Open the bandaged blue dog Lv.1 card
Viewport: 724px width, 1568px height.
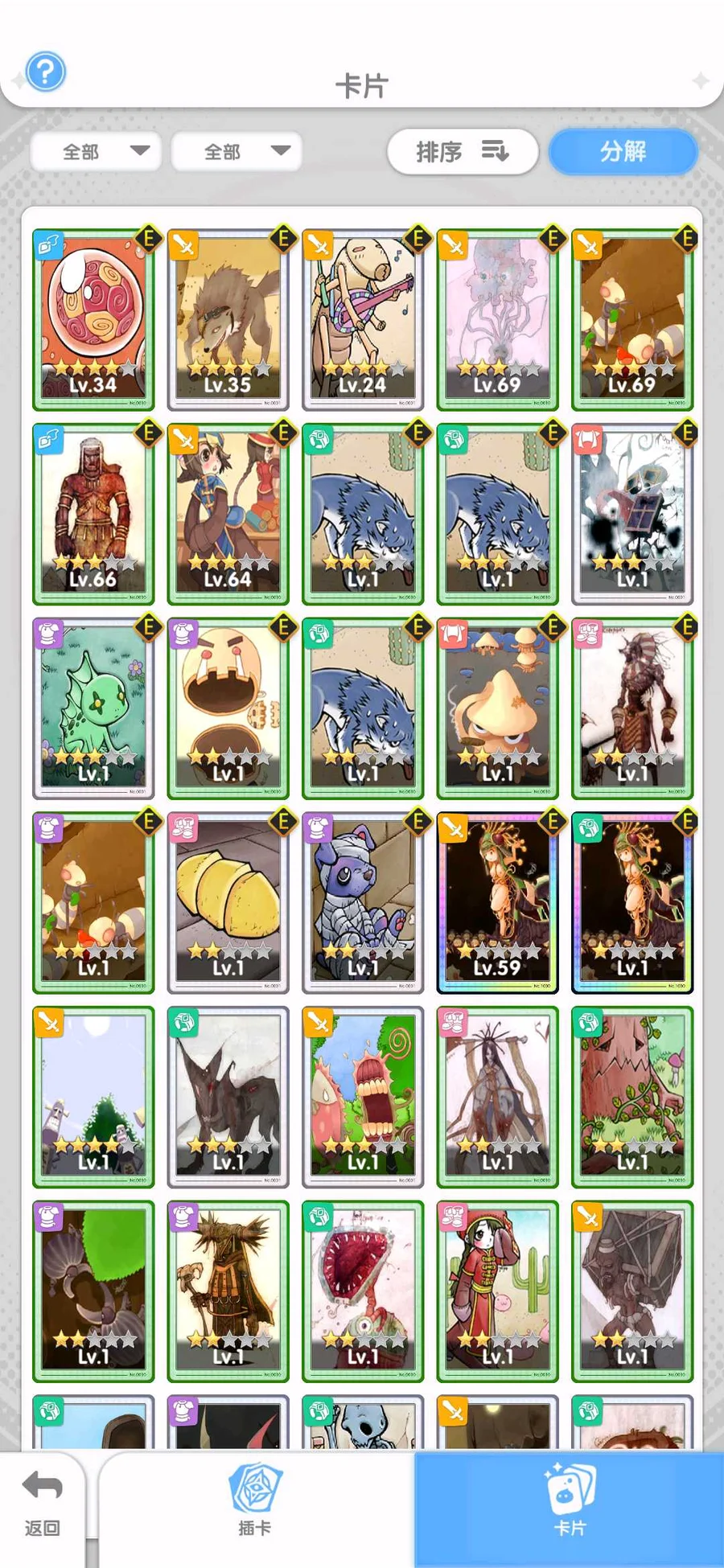pyautogui.click(x=363, y=903)
